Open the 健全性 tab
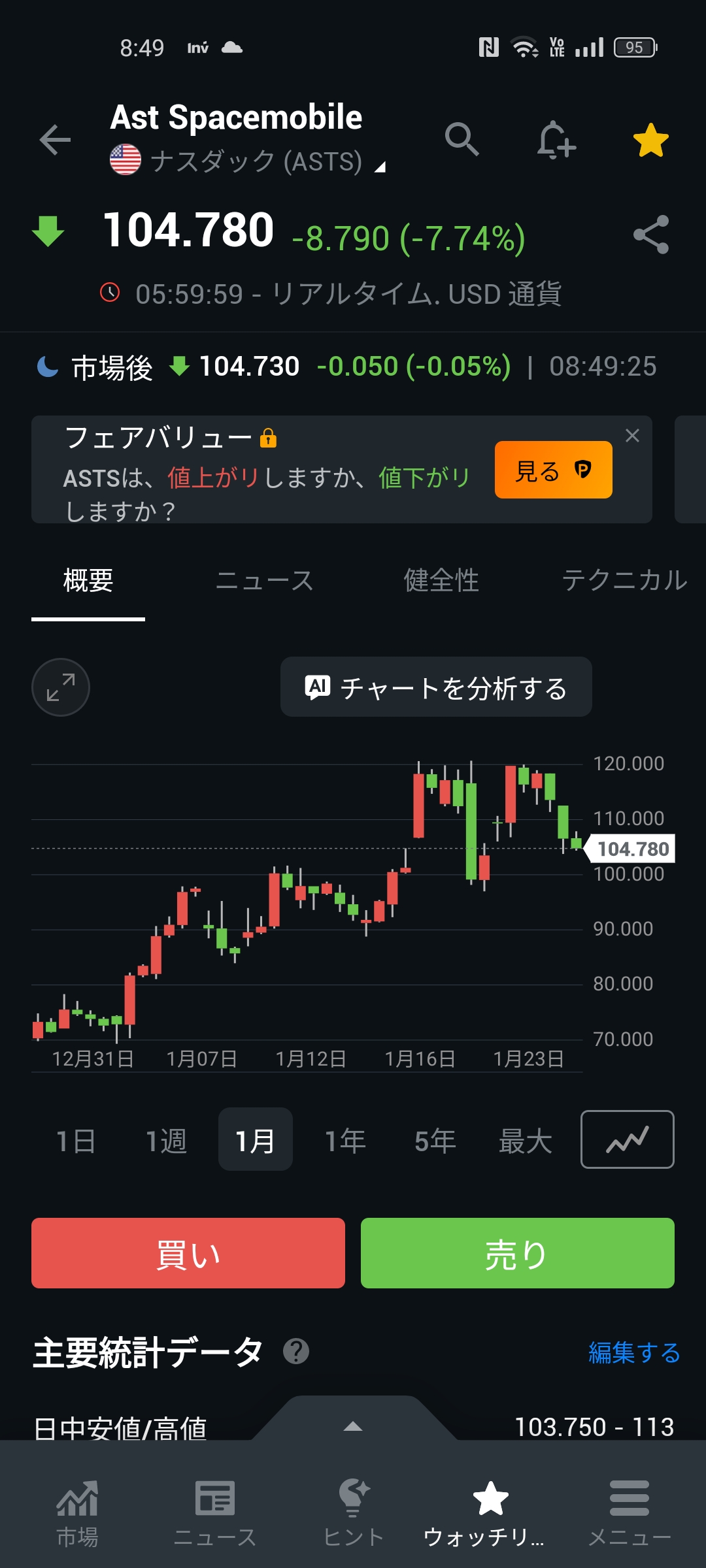706x1568 pixels. (441, 580)
